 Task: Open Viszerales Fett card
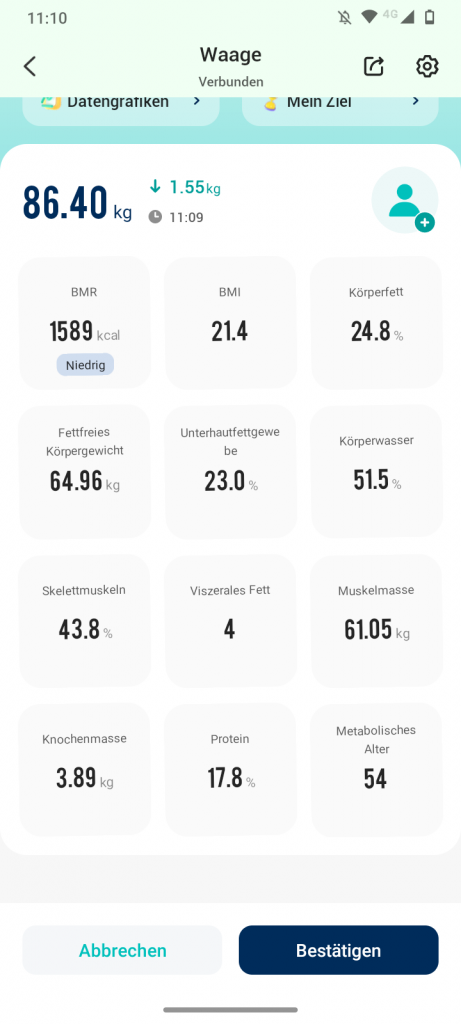point(230,621)
